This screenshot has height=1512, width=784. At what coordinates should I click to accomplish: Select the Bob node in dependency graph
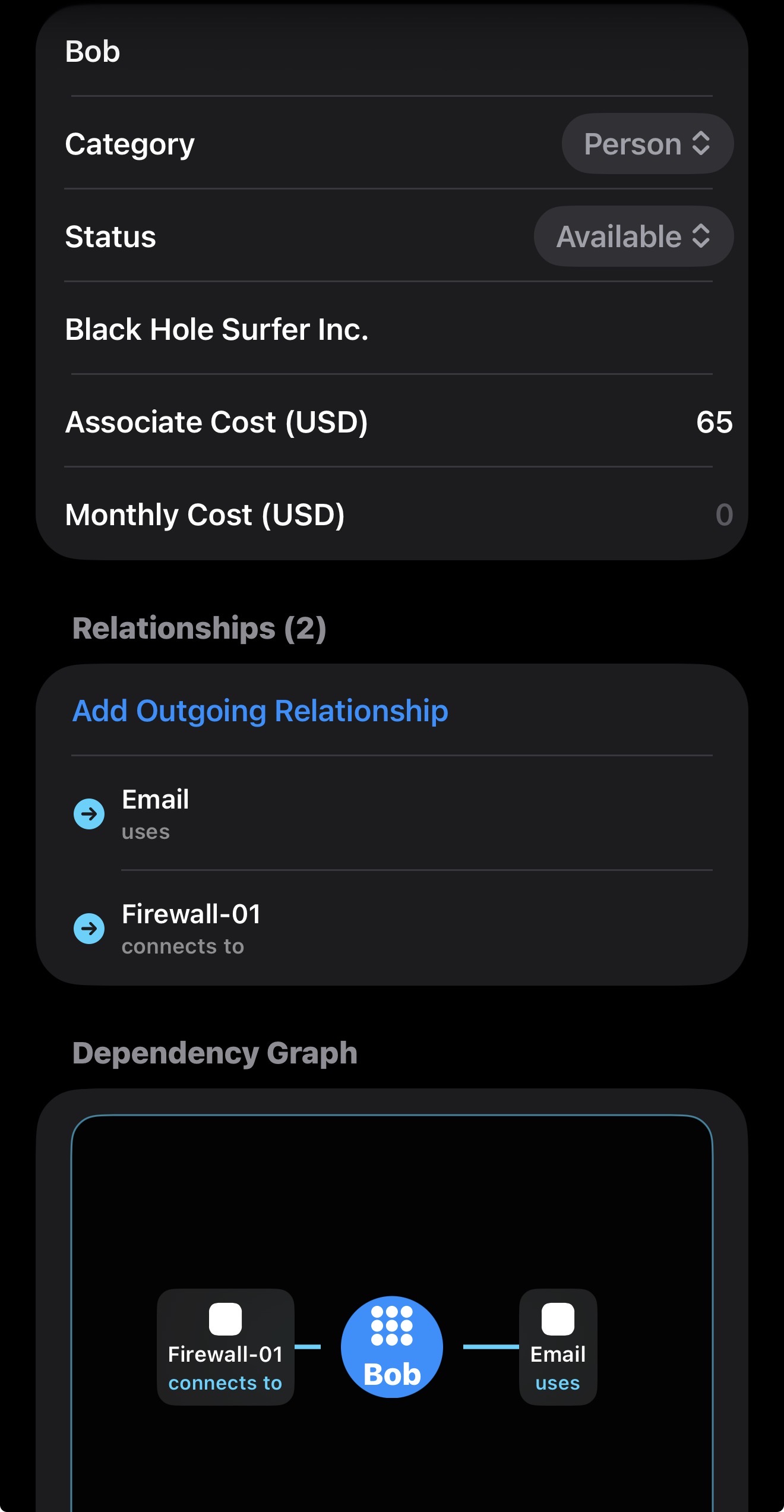(x=392, y=1347)
